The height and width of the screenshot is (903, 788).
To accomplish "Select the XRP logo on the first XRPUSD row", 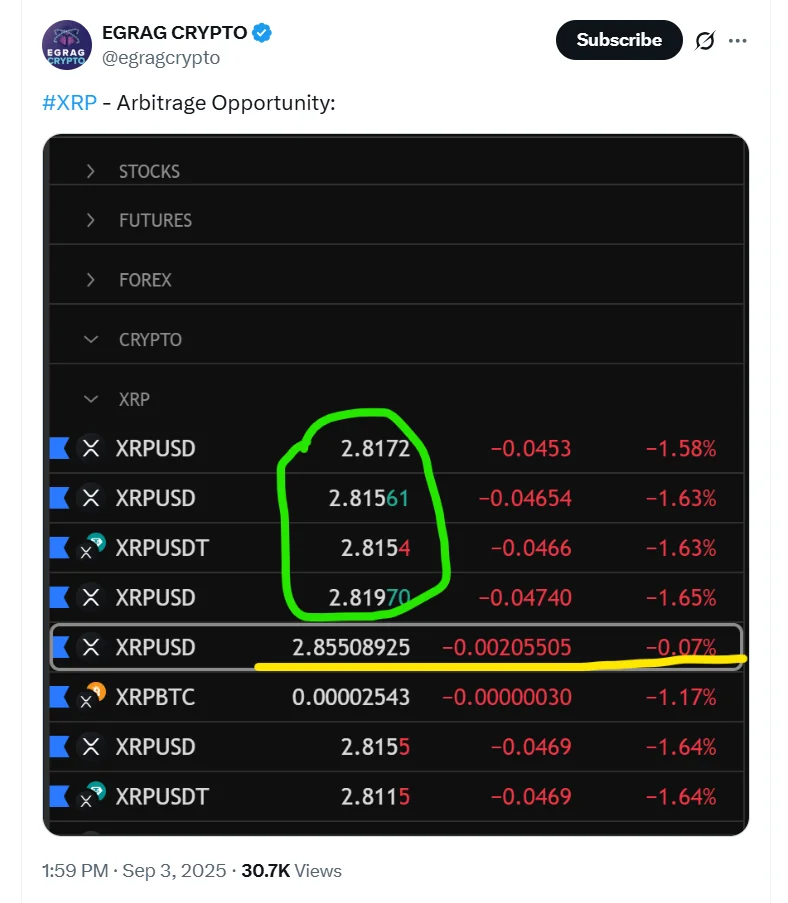I will pos(90,448).
